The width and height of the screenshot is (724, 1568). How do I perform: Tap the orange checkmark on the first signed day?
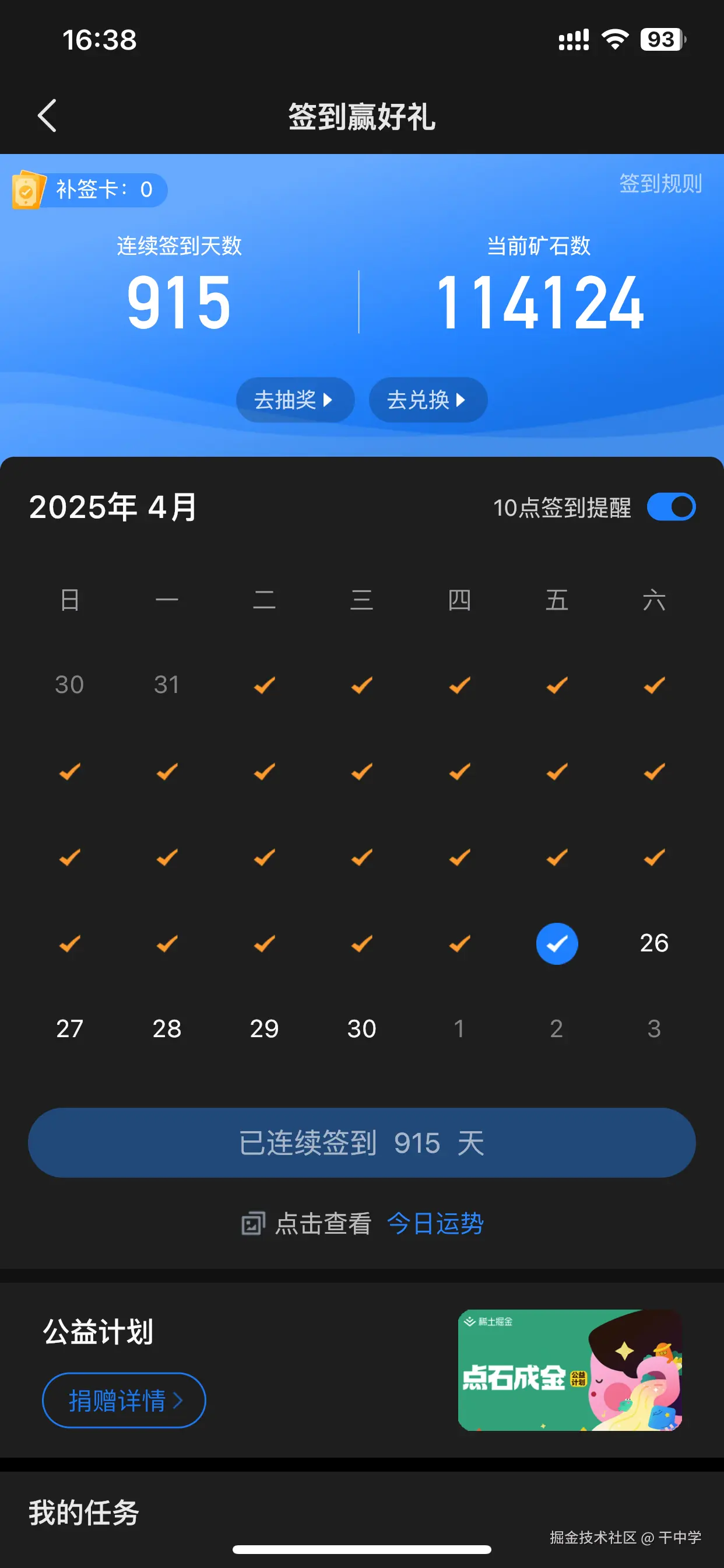[x=263, y=685]
